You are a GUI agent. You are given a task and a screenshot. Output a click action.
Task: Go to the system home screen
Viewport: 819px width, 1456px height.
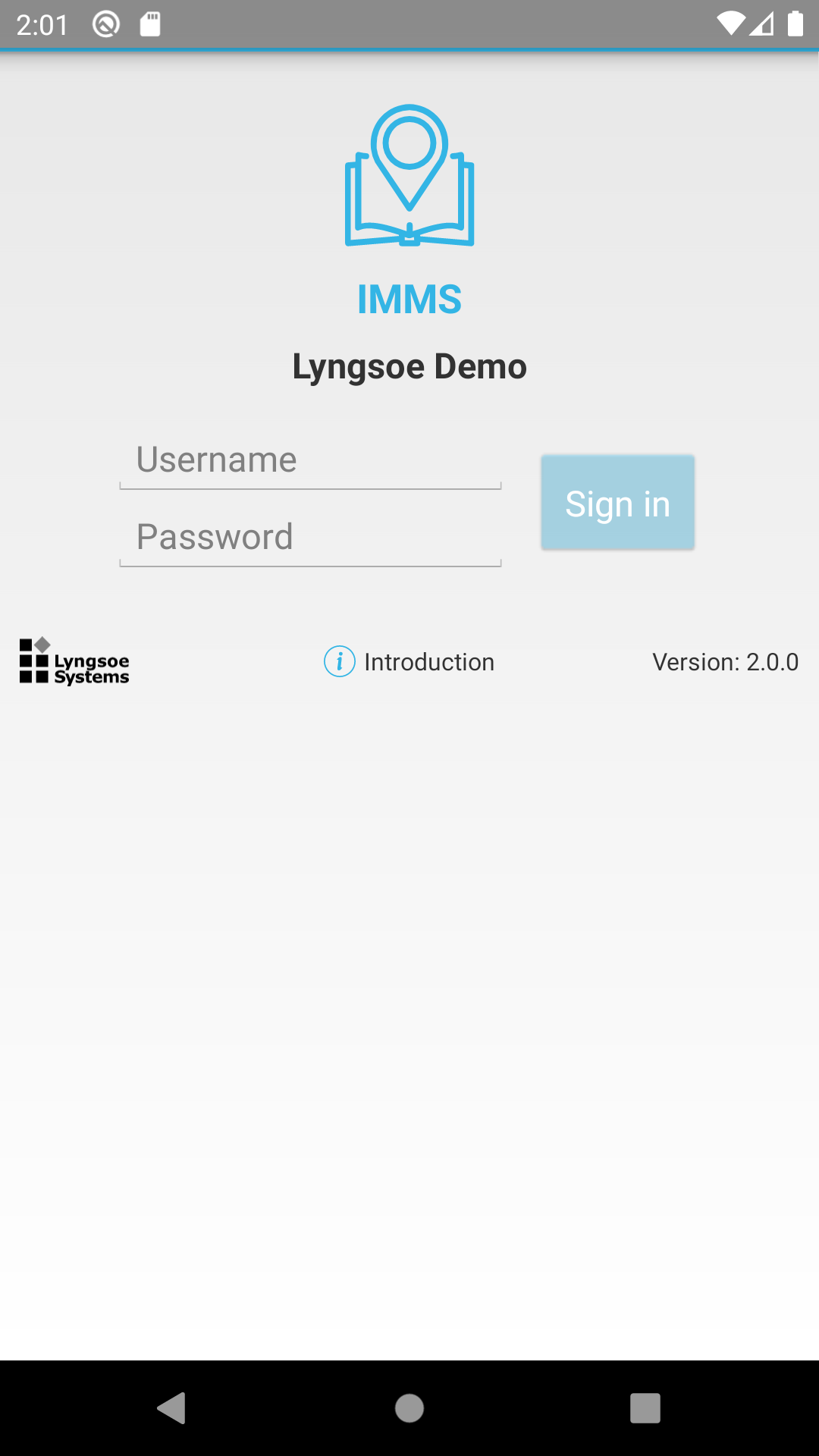[x=409, y=1408]
